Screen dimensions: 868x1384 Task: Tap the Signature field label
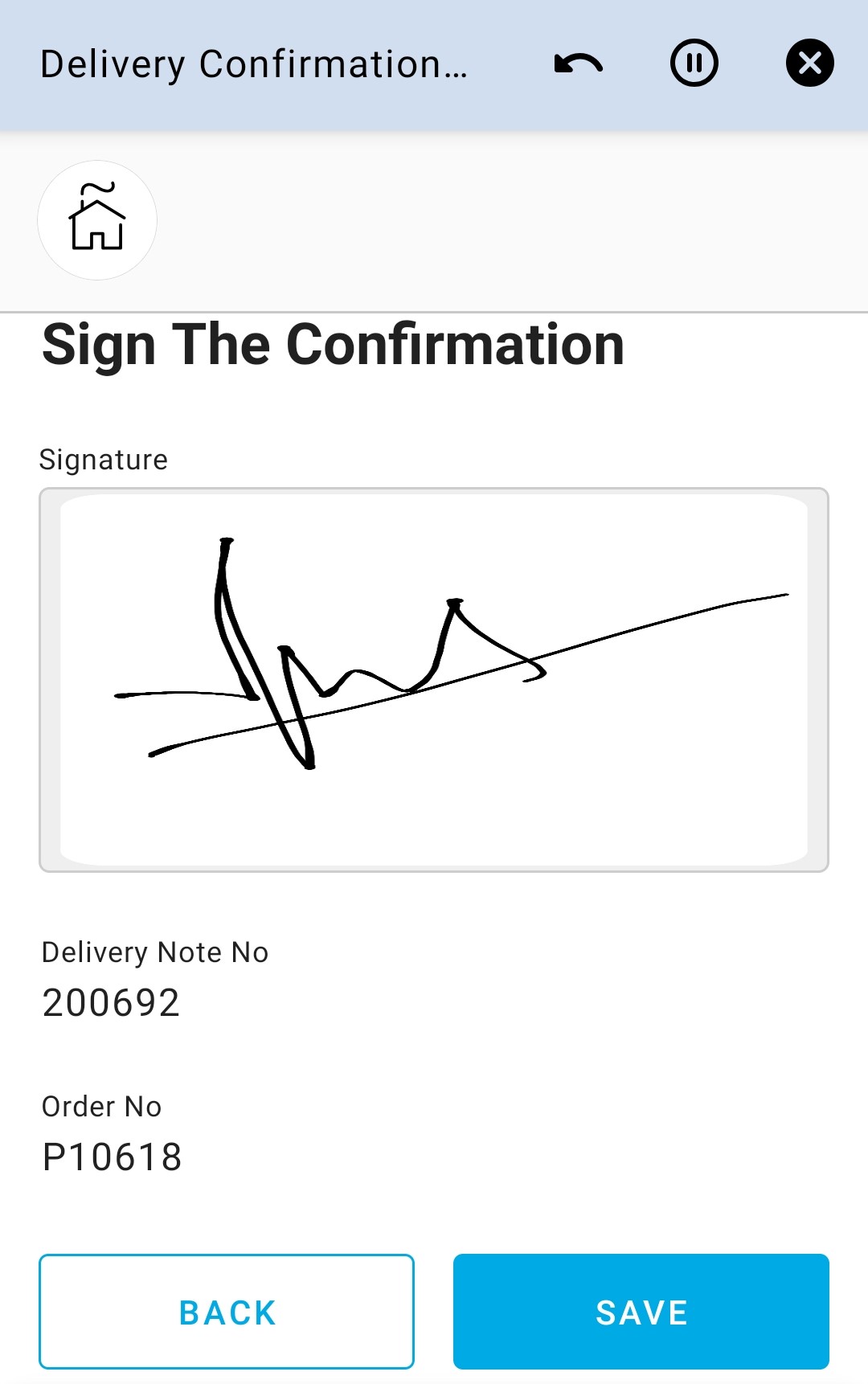(104, 460)
